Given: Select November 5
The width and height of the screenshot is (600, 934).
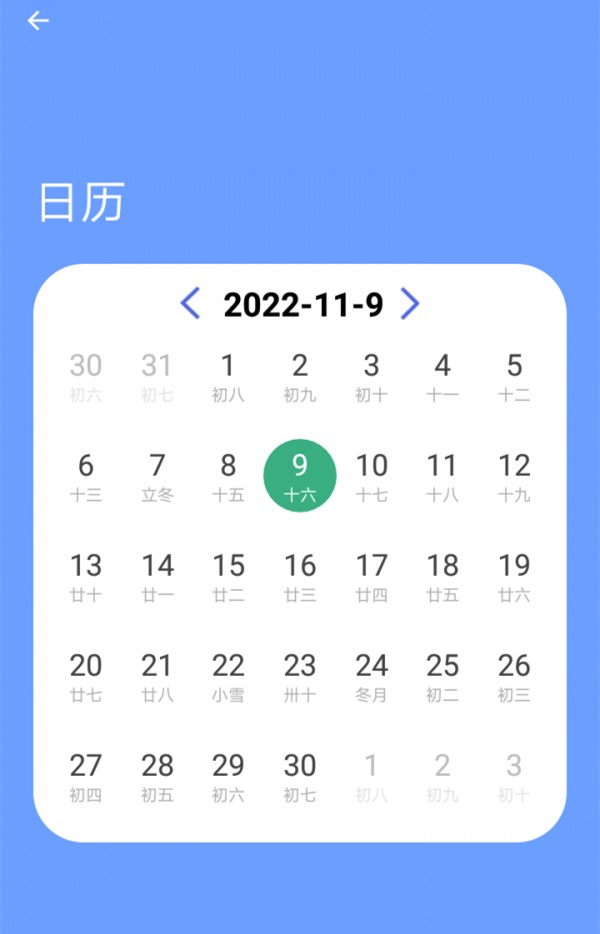Looking at the screenshot, I should click(514, 376).
